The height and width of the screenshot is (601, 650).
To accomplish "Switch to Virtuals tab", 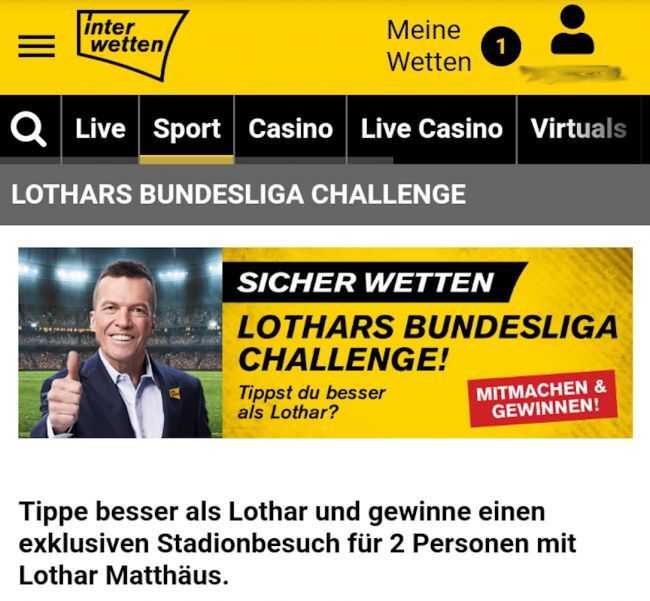I will [x=580, y=129].
